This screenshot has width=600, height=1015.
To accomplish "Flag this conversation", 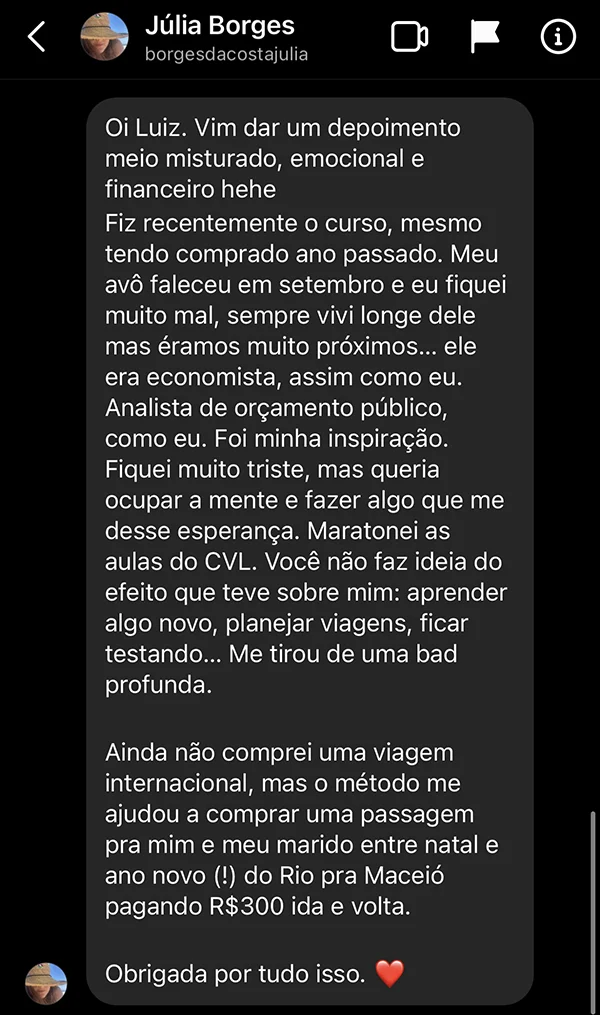I will coord(485,37).
